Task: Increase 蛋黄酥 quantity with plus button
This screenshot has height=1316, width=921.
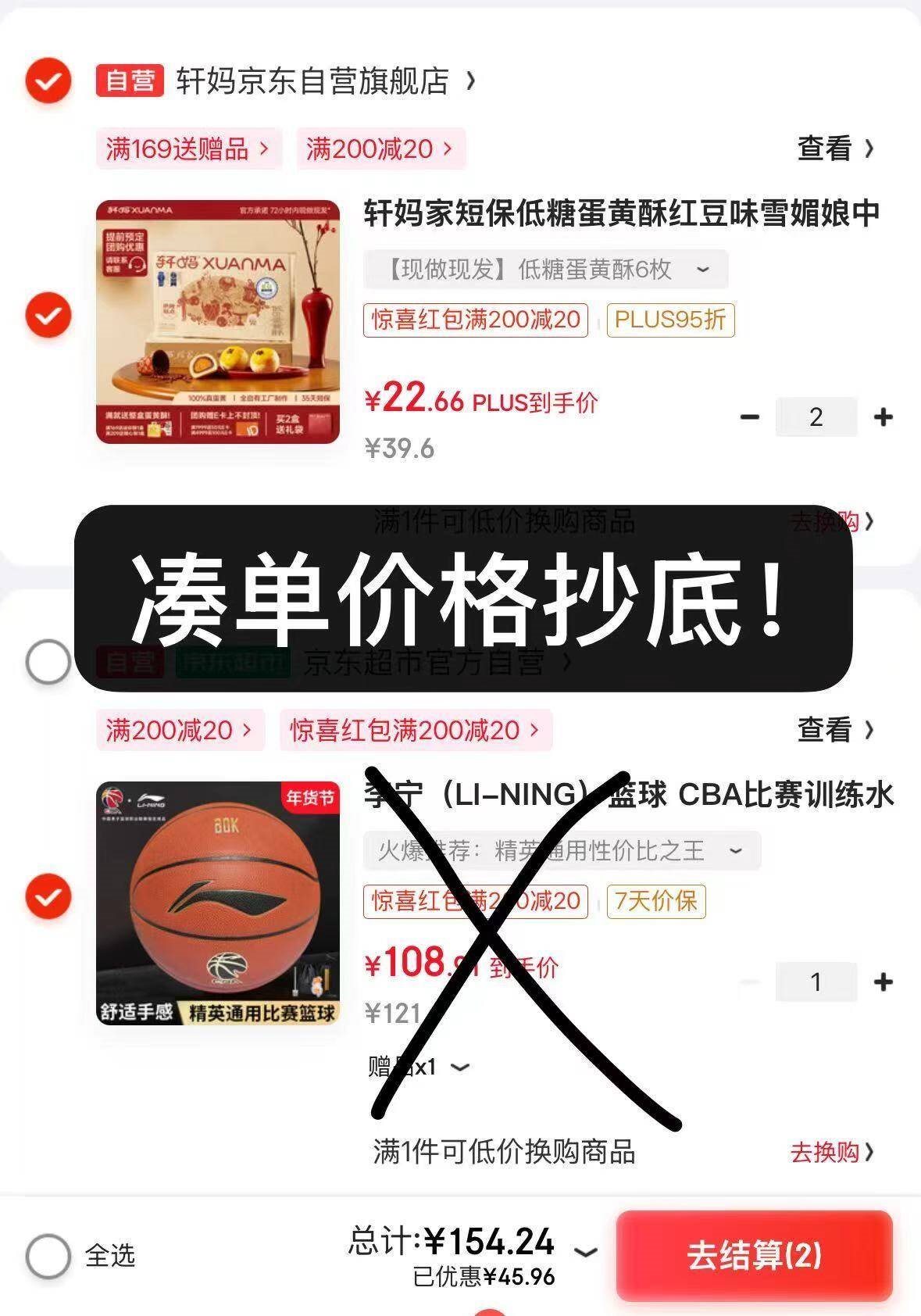Action: pyautogui.click(x=883, y=417)
